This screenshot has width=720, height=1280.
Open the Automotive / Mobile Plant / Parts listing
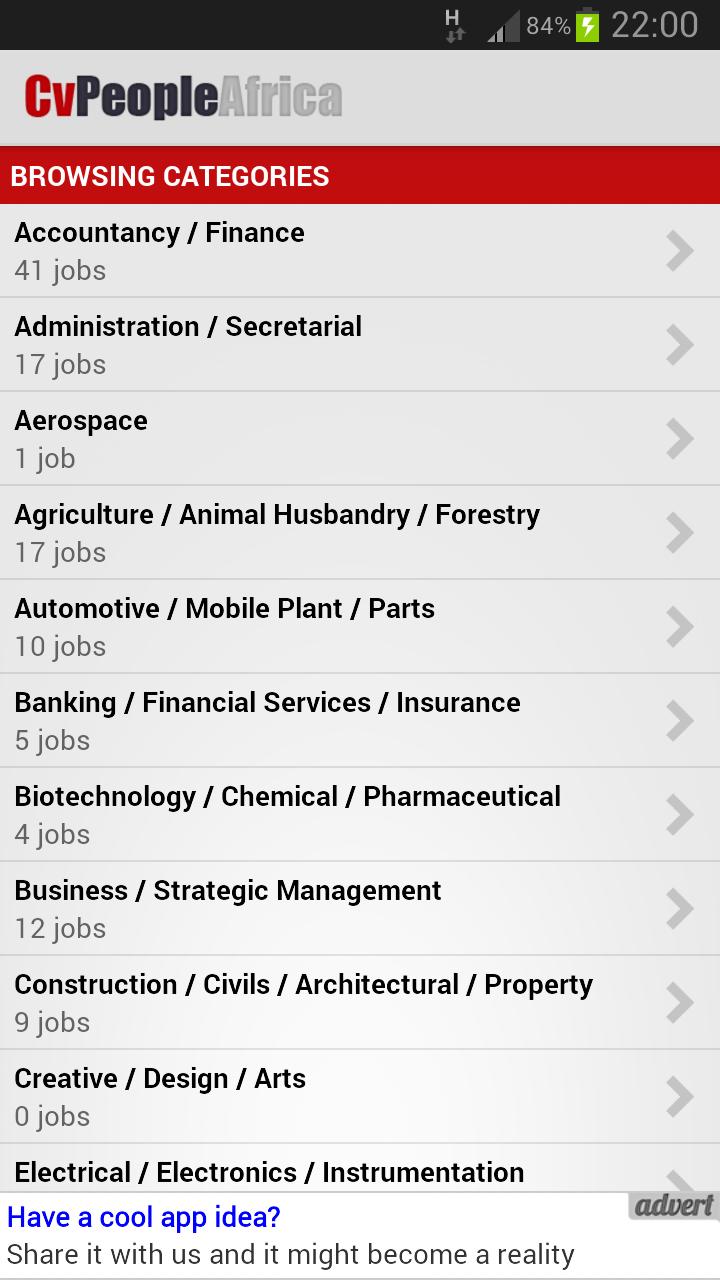coord(360,626)
